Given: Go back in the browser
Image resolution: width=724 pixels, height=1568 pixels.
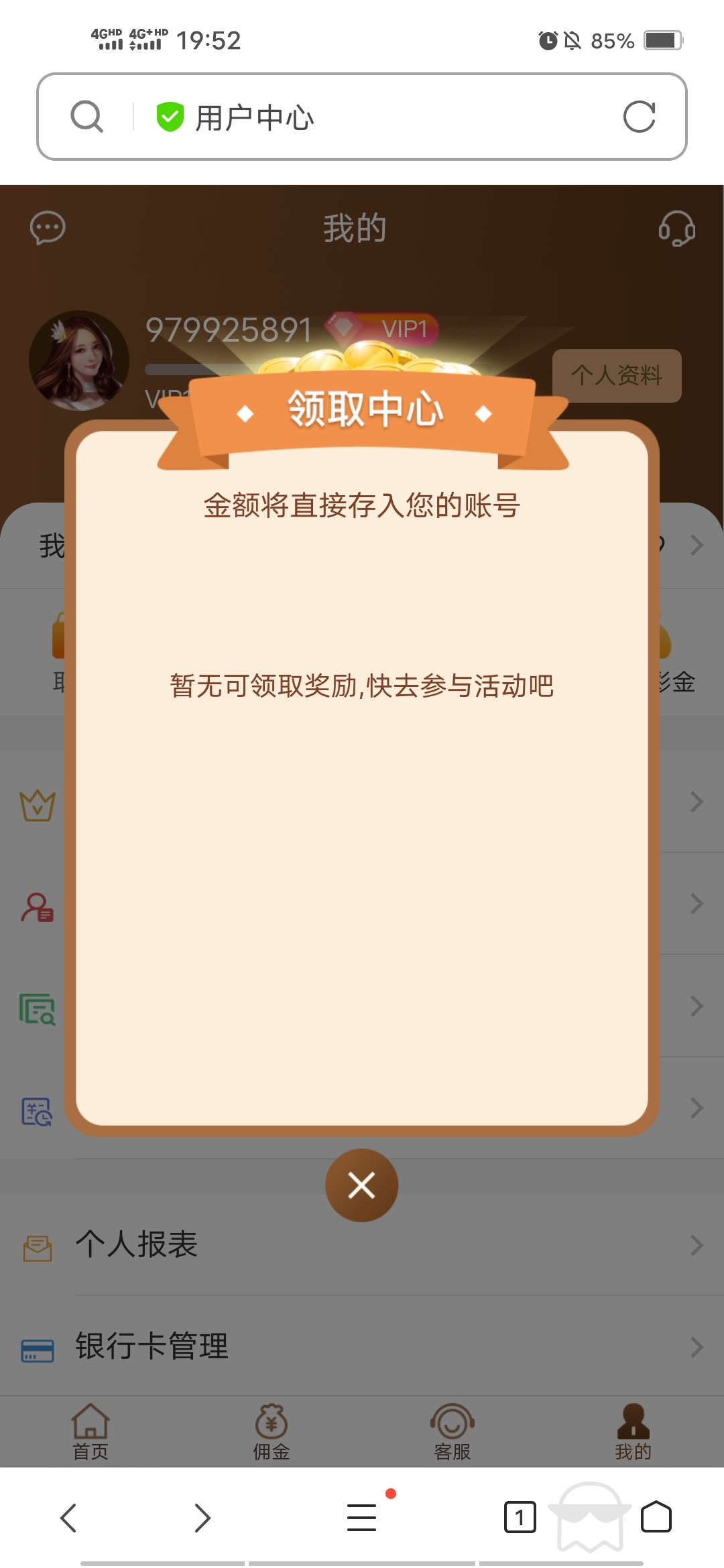Looking at the screenshot, I should (x=68, y=1518).
